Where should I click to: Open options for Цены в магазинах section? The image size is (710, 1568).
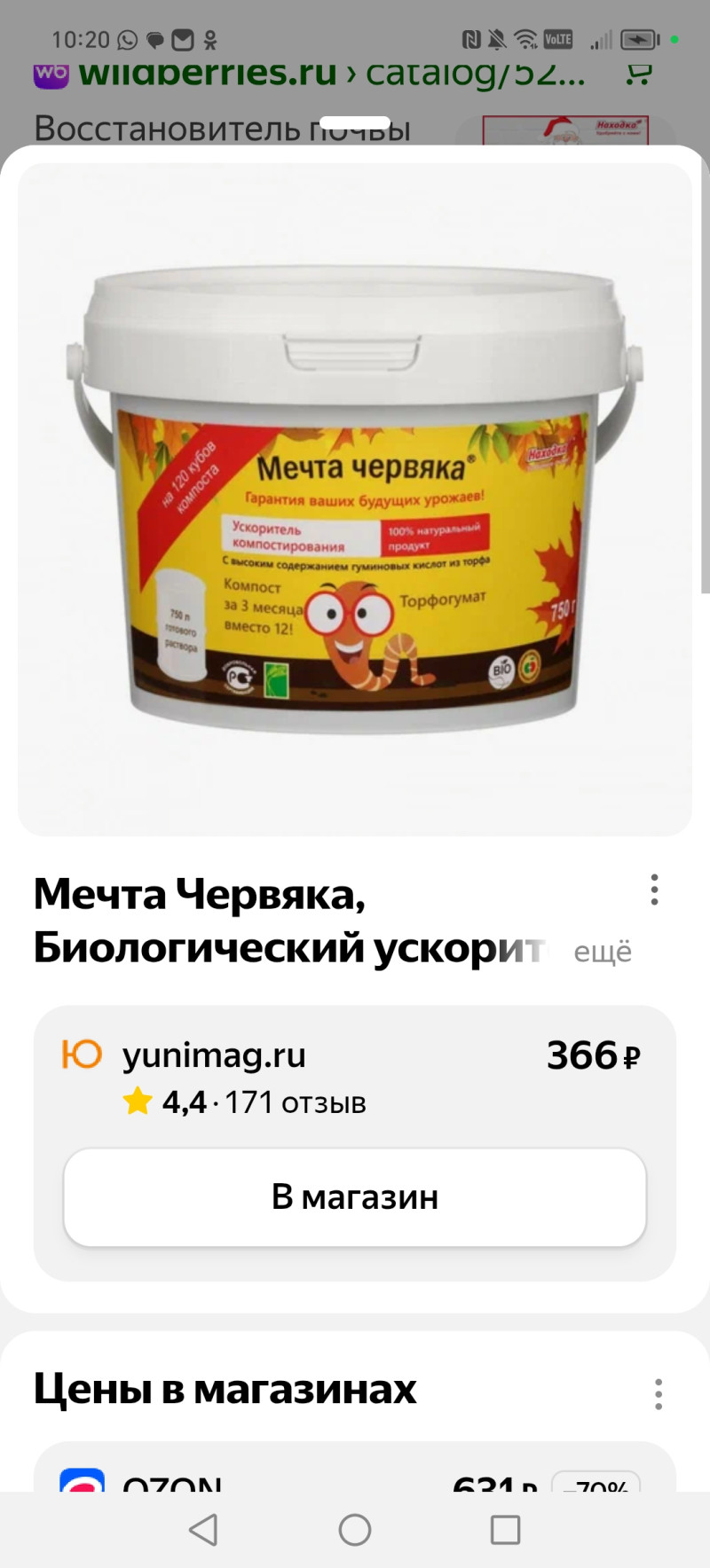tap(658, 1394)
